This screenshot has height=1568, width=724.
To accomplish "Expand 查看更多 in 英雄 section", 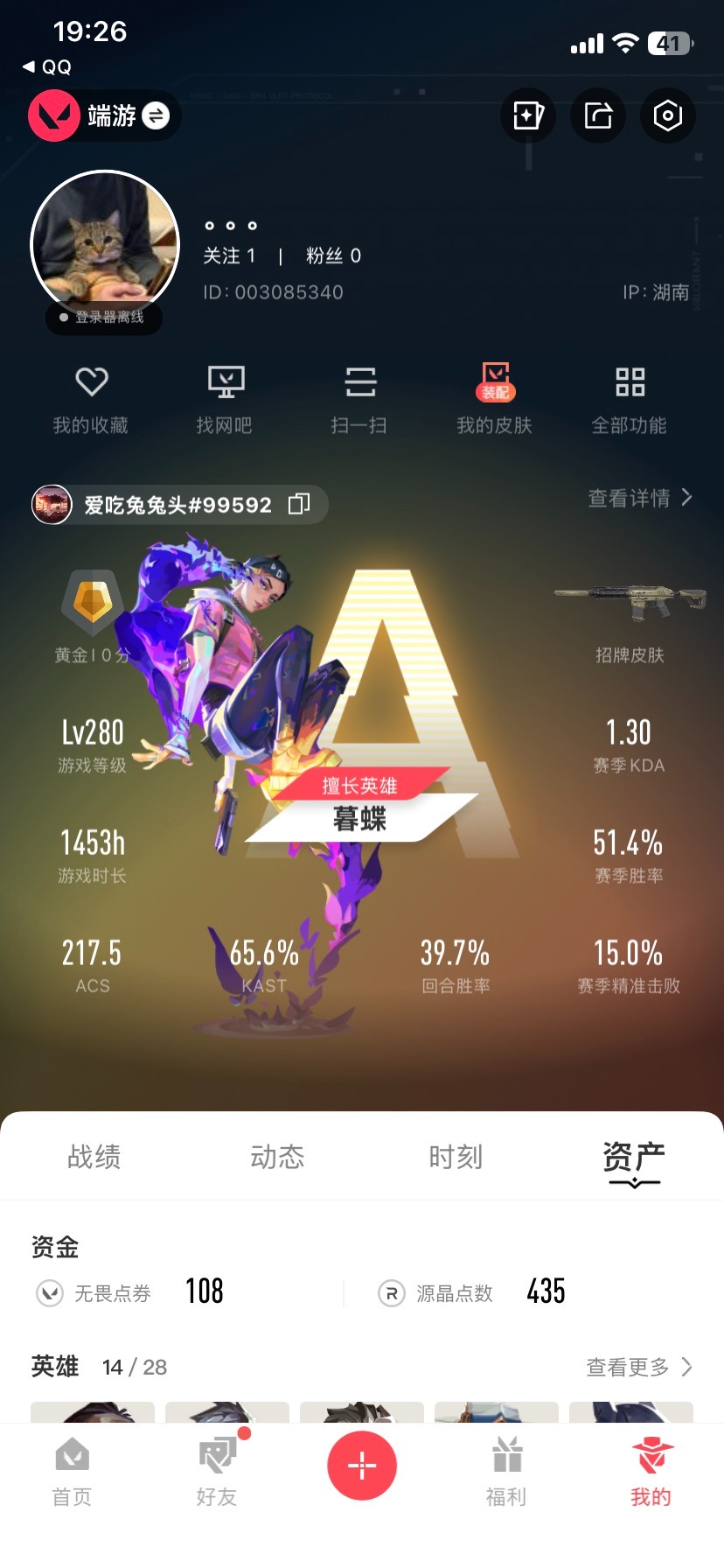I will point(637,1367).
